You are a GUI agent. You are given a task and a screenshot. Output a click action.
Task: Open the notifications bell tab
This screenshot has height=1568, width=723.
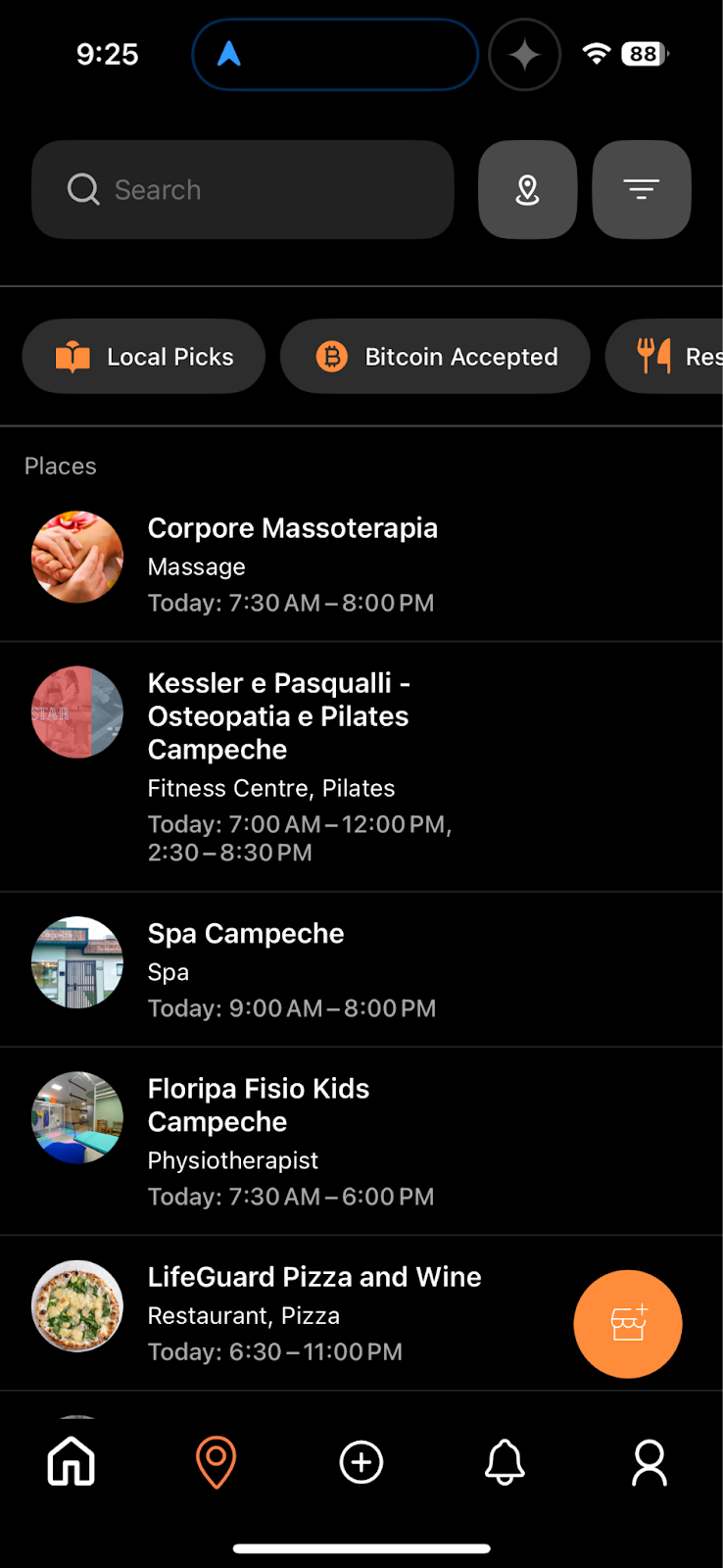[x=506, y=1462]
